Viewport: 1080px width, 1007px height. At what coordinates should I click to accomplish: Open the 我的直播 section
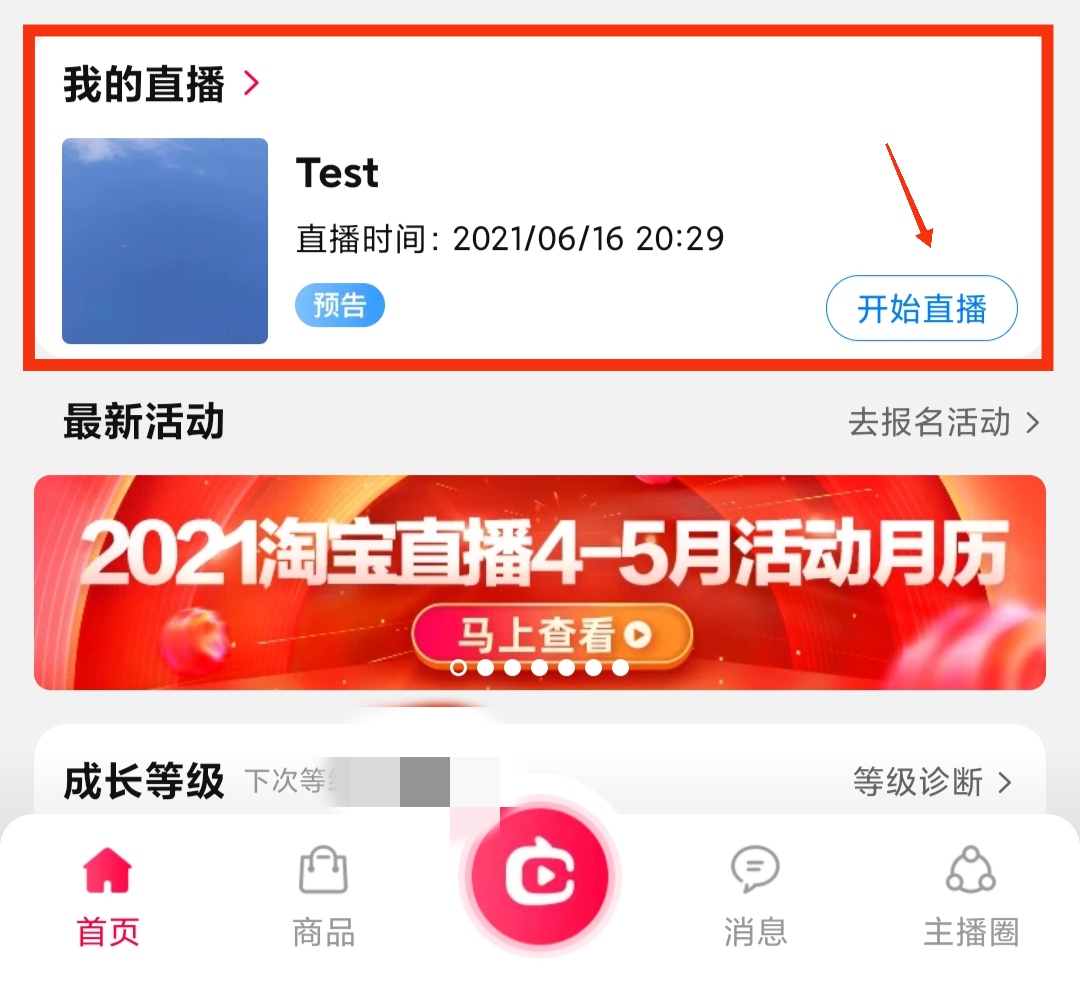(160, 84)
